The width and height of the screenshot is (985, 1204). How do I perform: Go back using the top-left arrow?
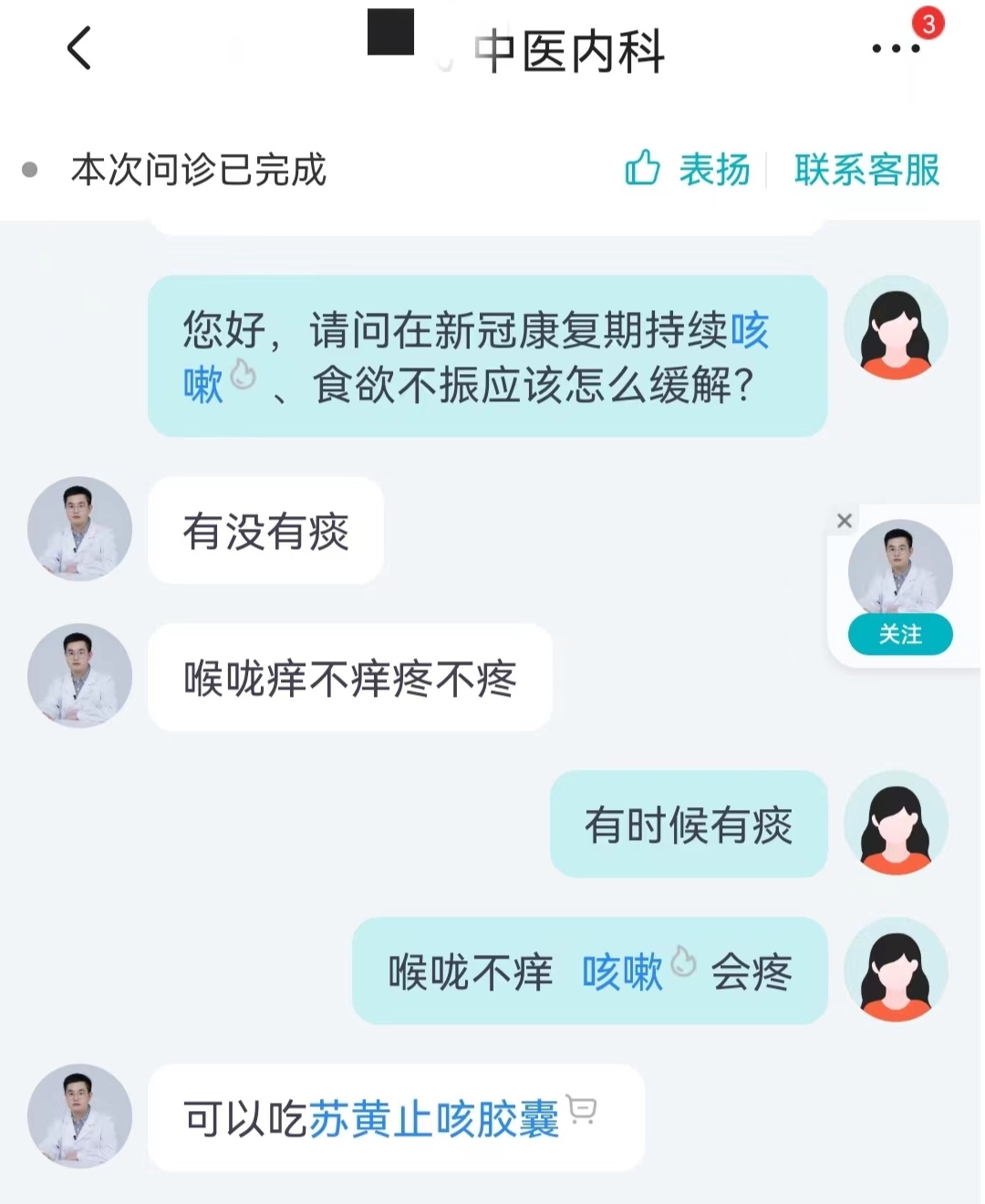pyautogui.click(x=80, y=48)
